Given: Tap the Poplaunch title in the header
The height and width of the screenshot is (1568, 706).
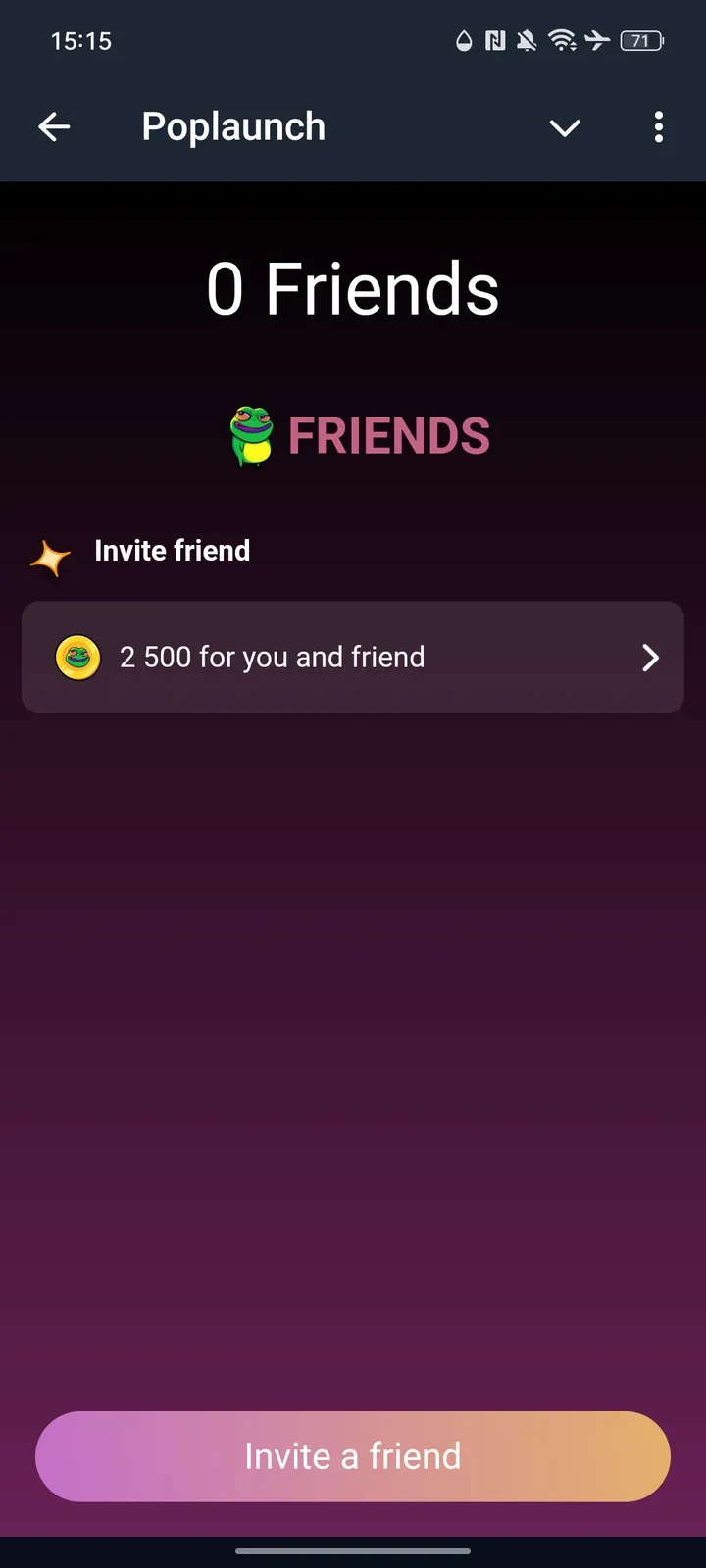Looking at the screenshot, I should coord(232,126).
